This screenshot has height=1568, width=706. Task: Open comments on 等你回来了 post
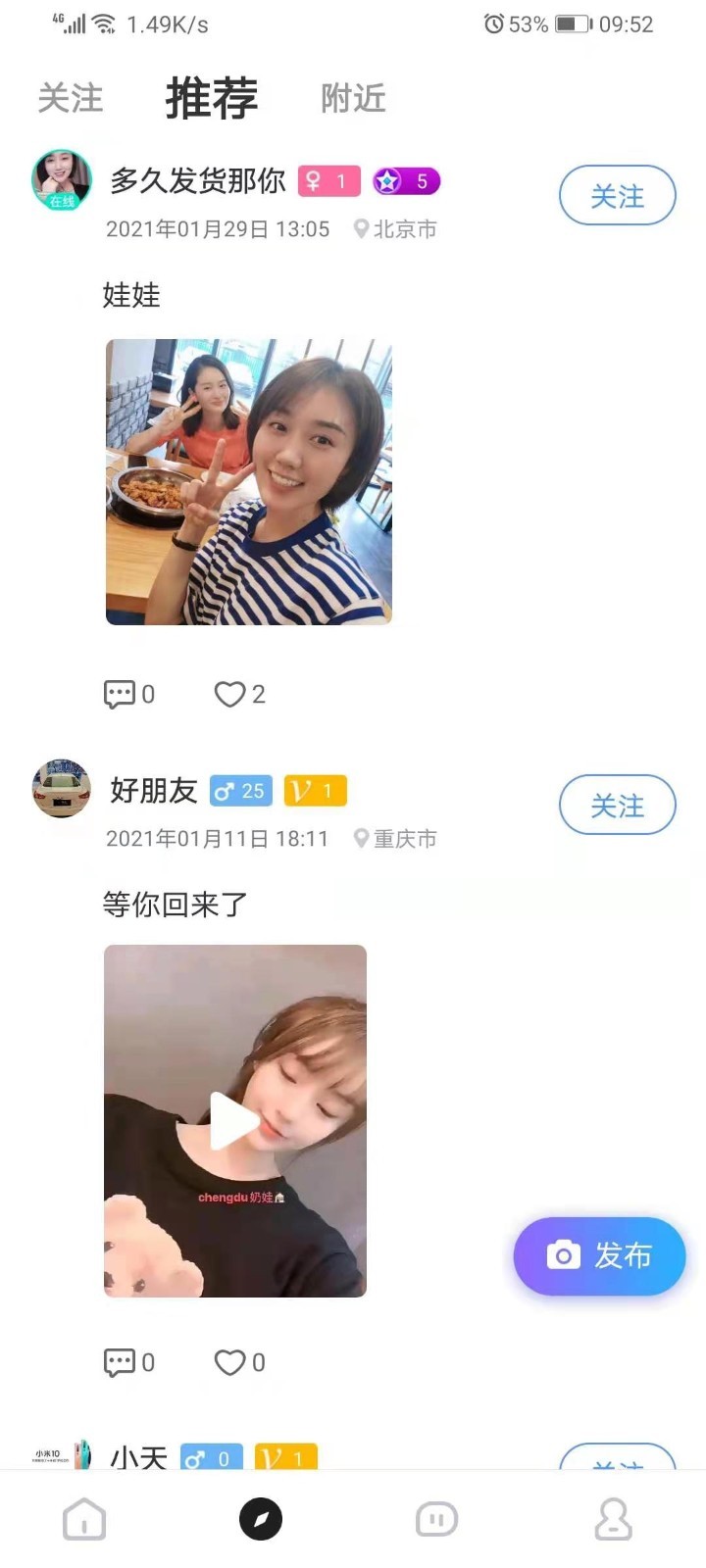point(118,1361)
